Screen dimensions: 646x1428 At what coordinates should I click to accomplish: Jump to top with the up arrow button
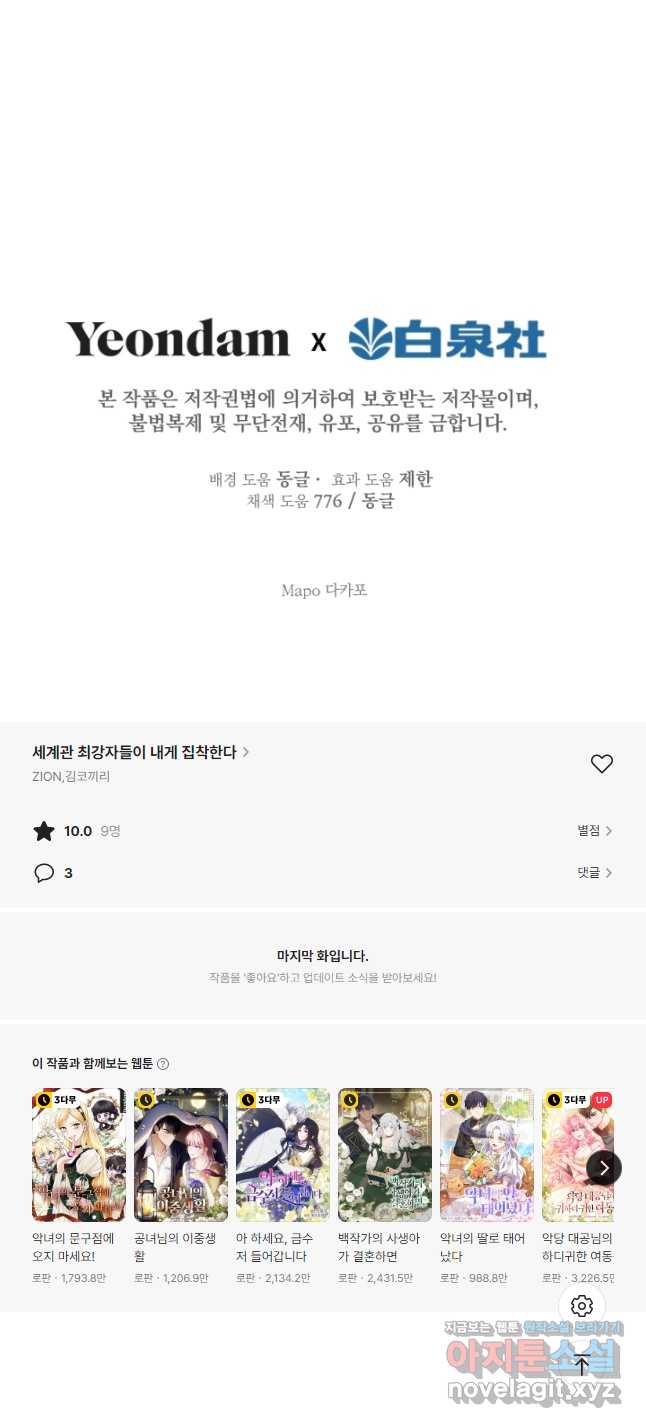[x=582, y=1364]
